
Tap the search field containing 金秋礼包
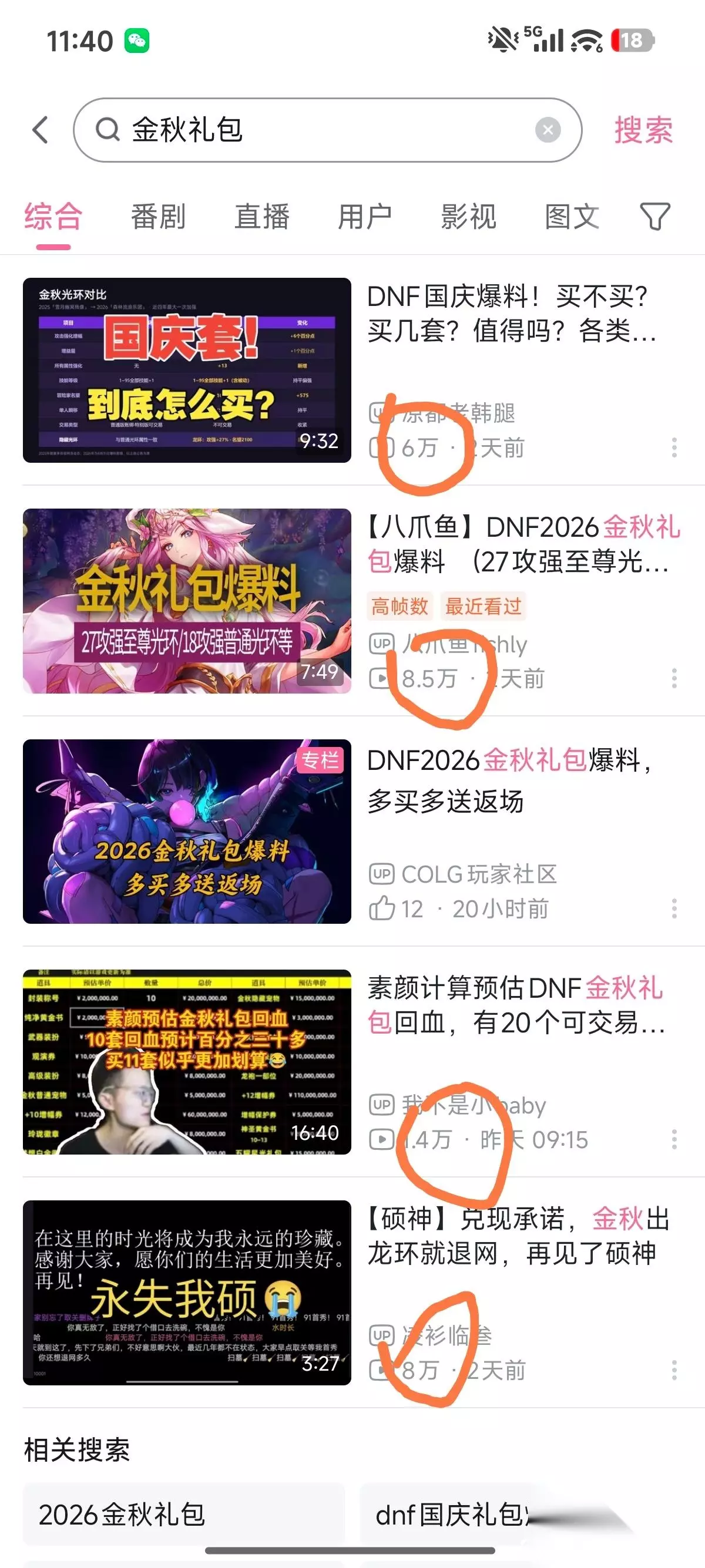point(328,130)
